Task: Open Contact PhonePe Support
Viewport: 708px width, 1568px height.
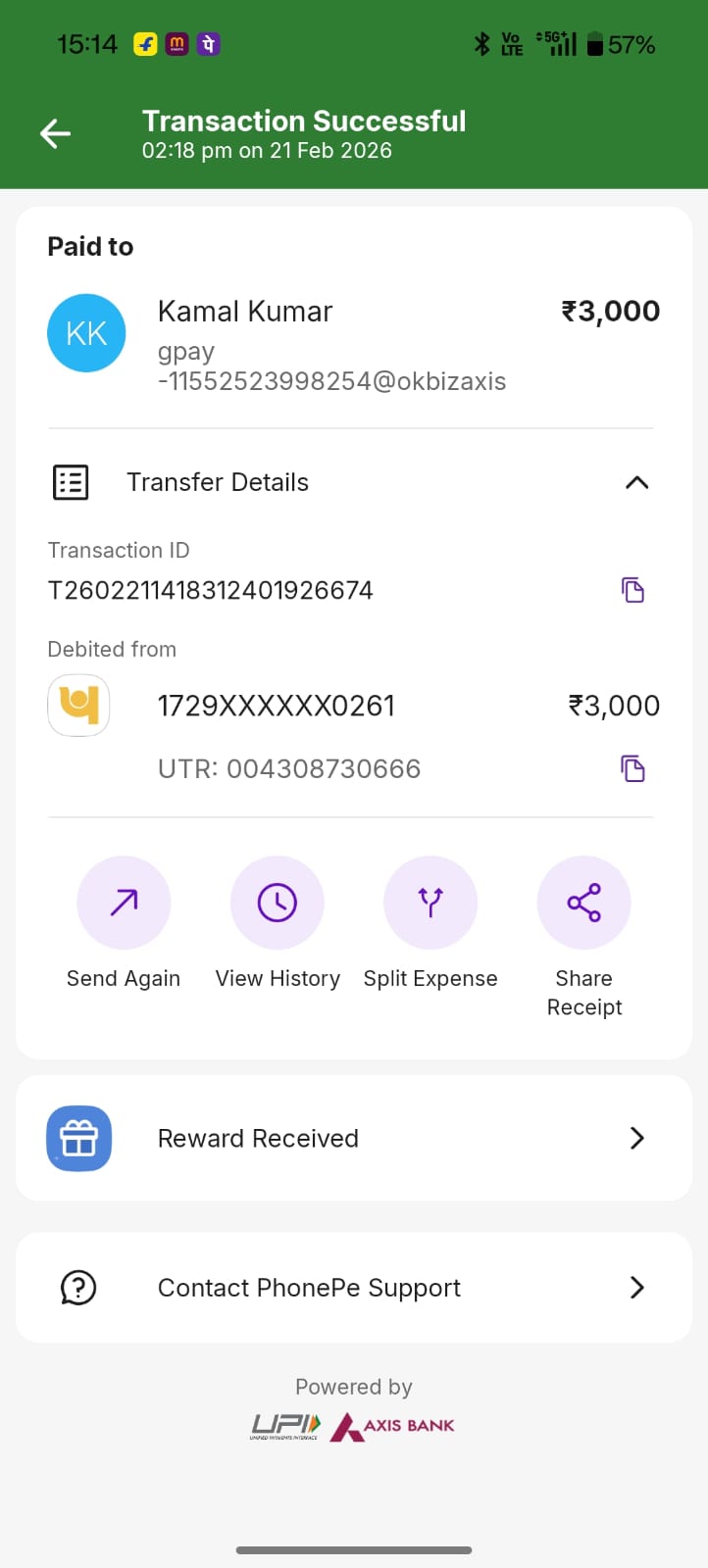Action: coord(354,1288)
